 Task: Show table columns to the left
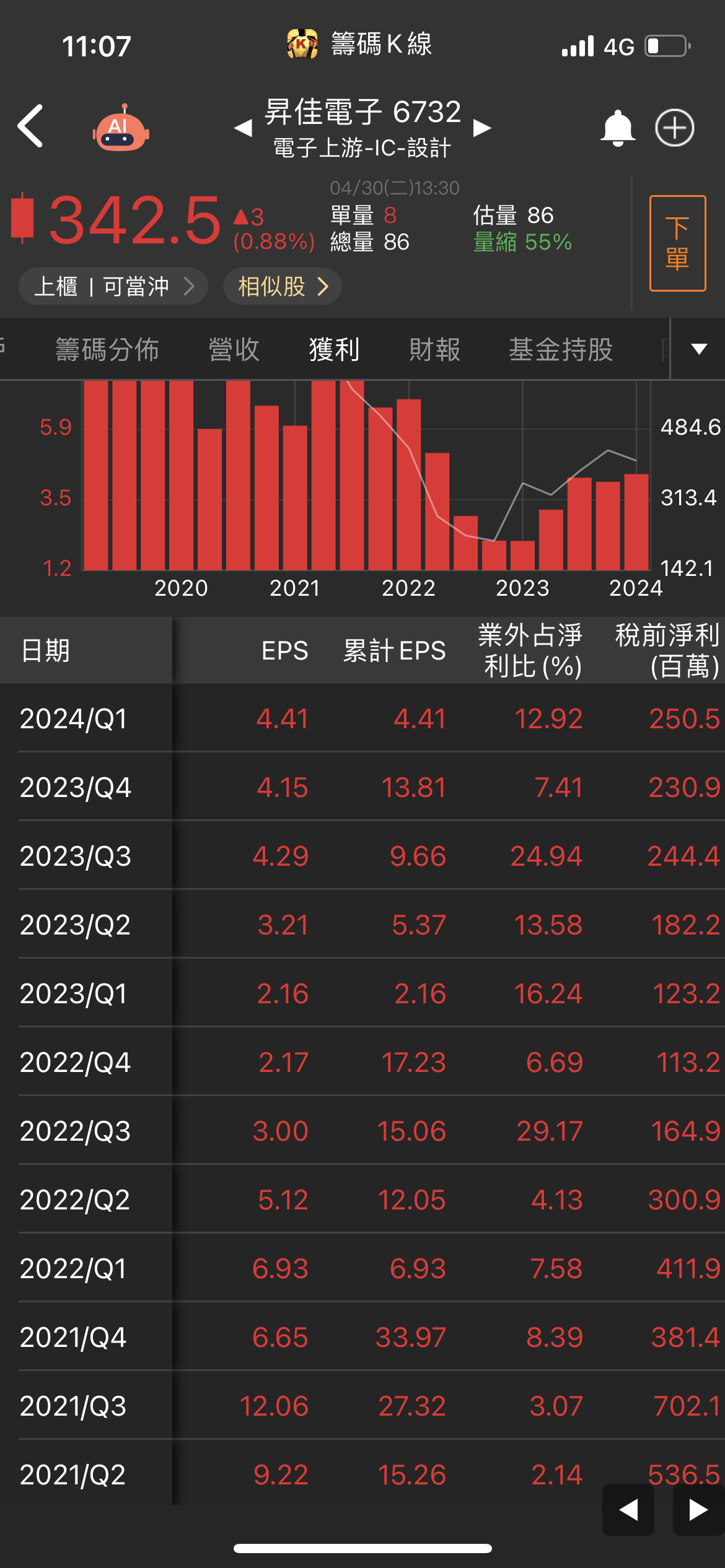coord(628,1510)
